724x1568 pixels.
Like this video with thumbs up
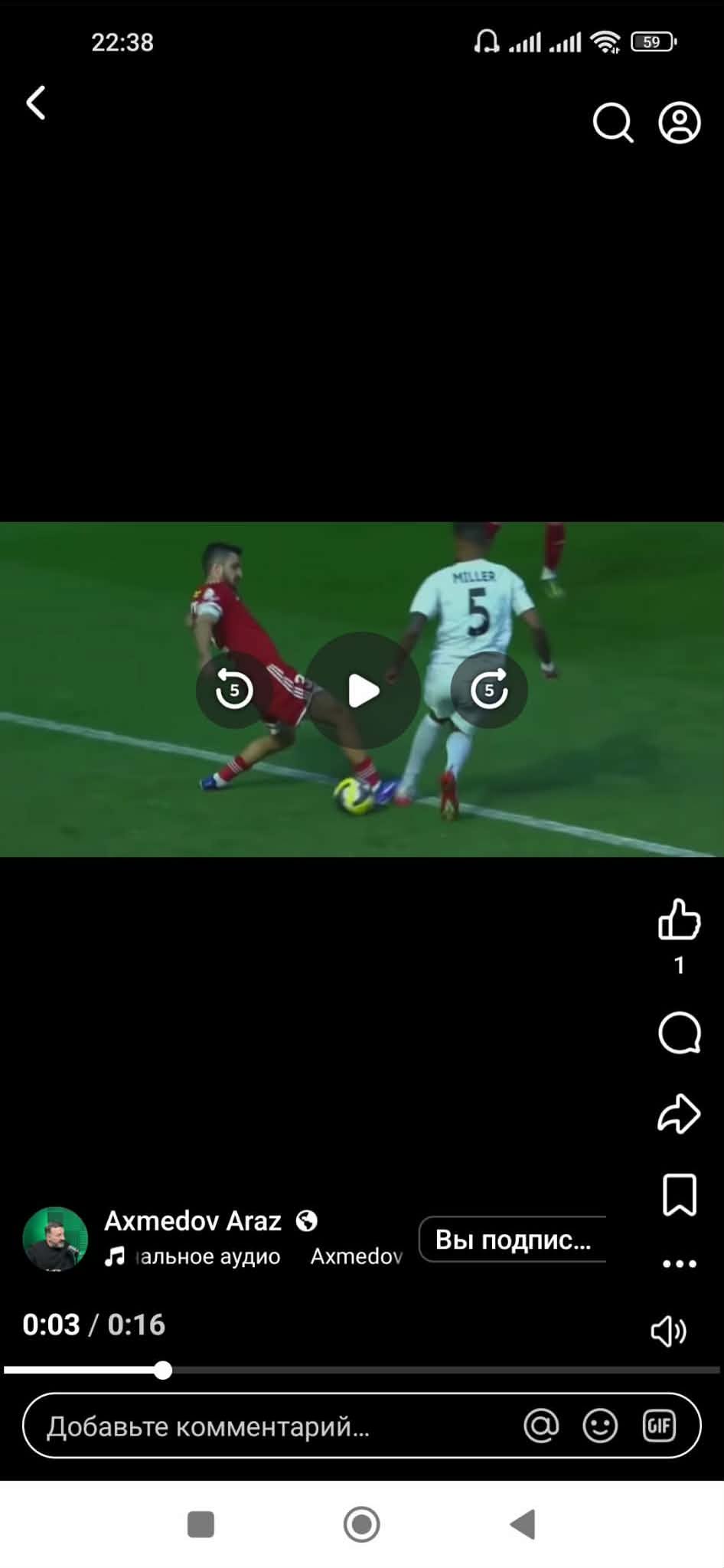click(678, 920)
